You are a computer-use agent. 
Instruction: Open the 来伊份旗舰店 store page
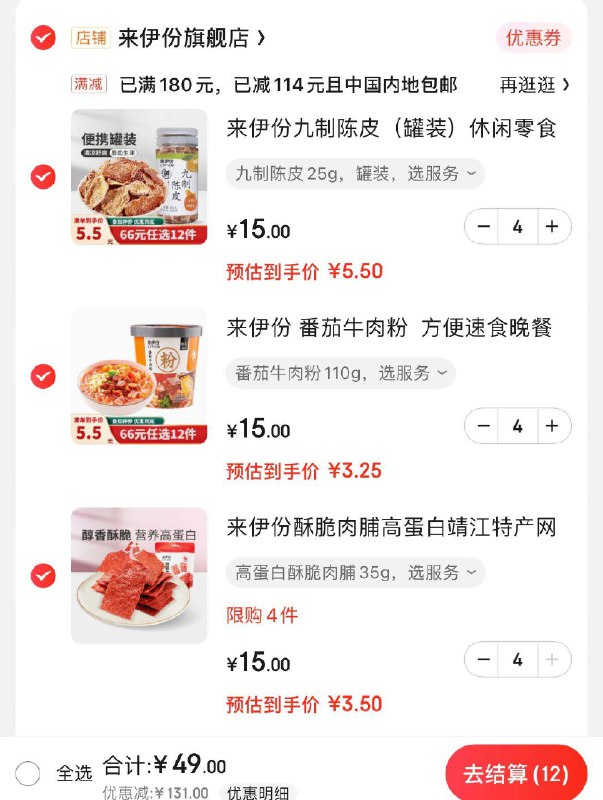[190, 38]
